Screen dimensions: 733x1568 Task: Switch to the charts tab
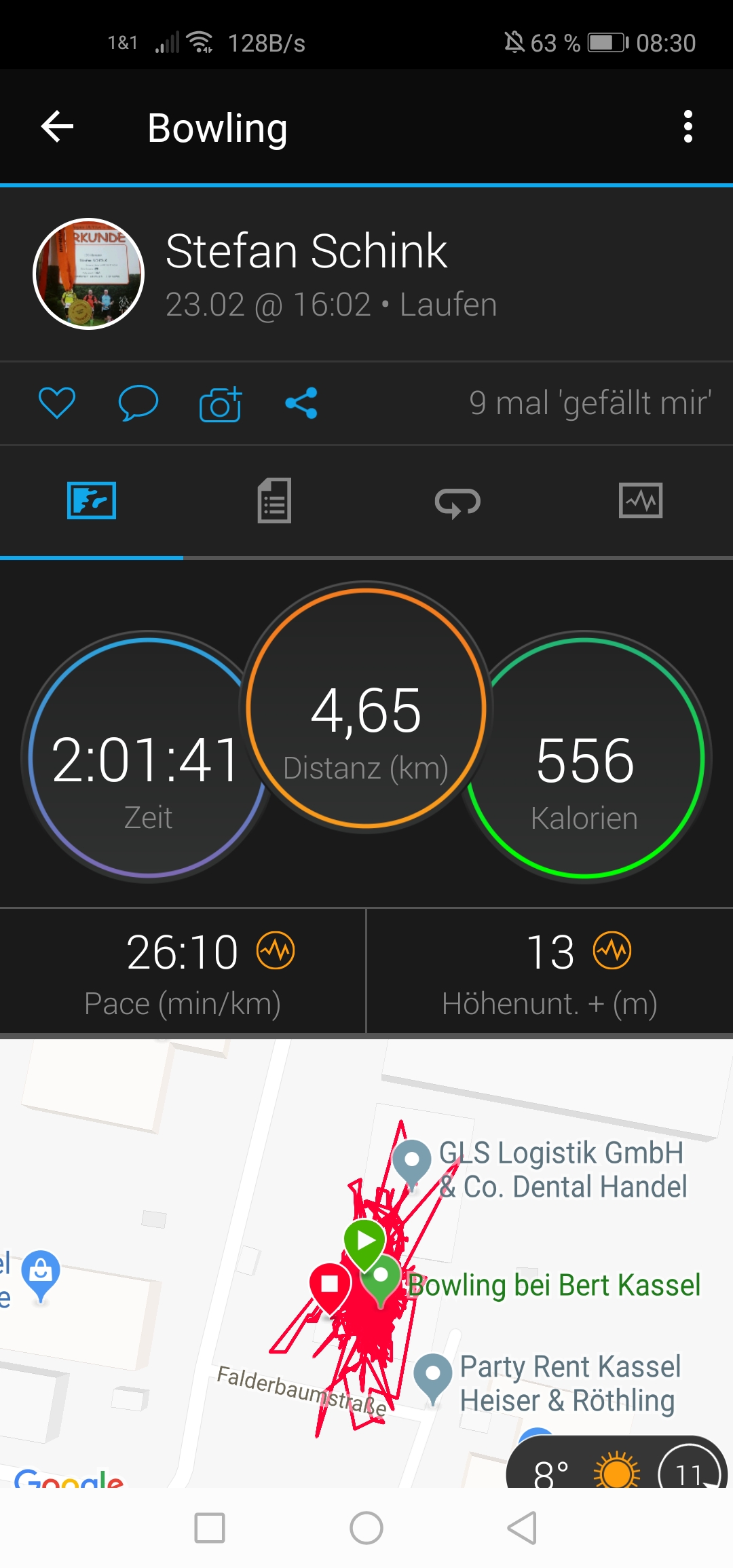641,501
